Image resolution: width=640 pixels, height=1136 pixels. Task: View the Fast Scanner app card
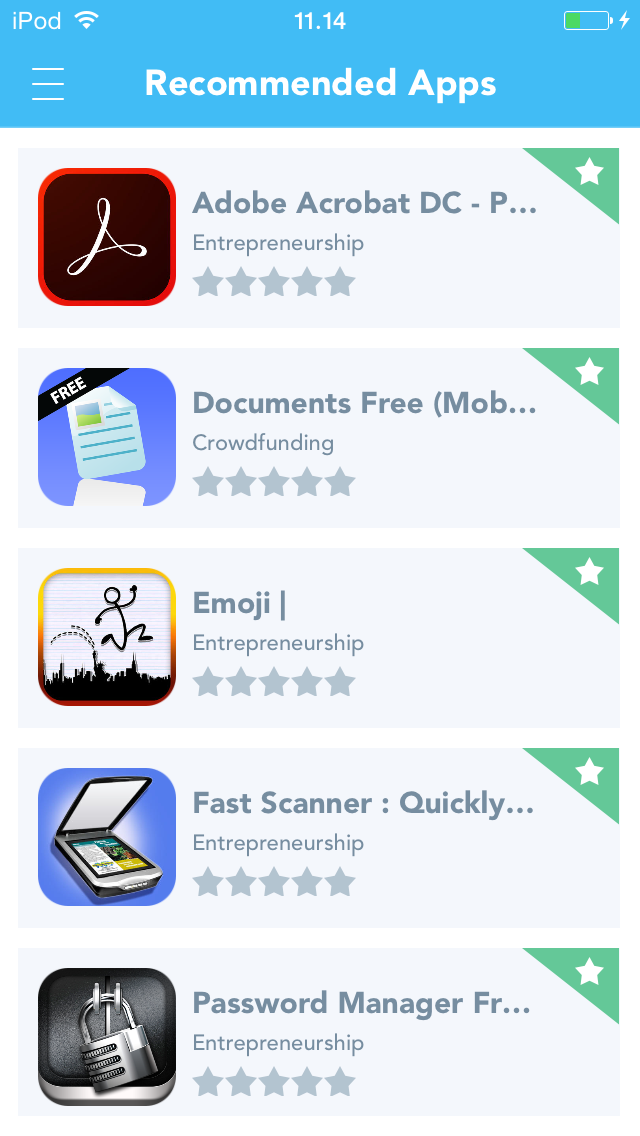(319, 838)
